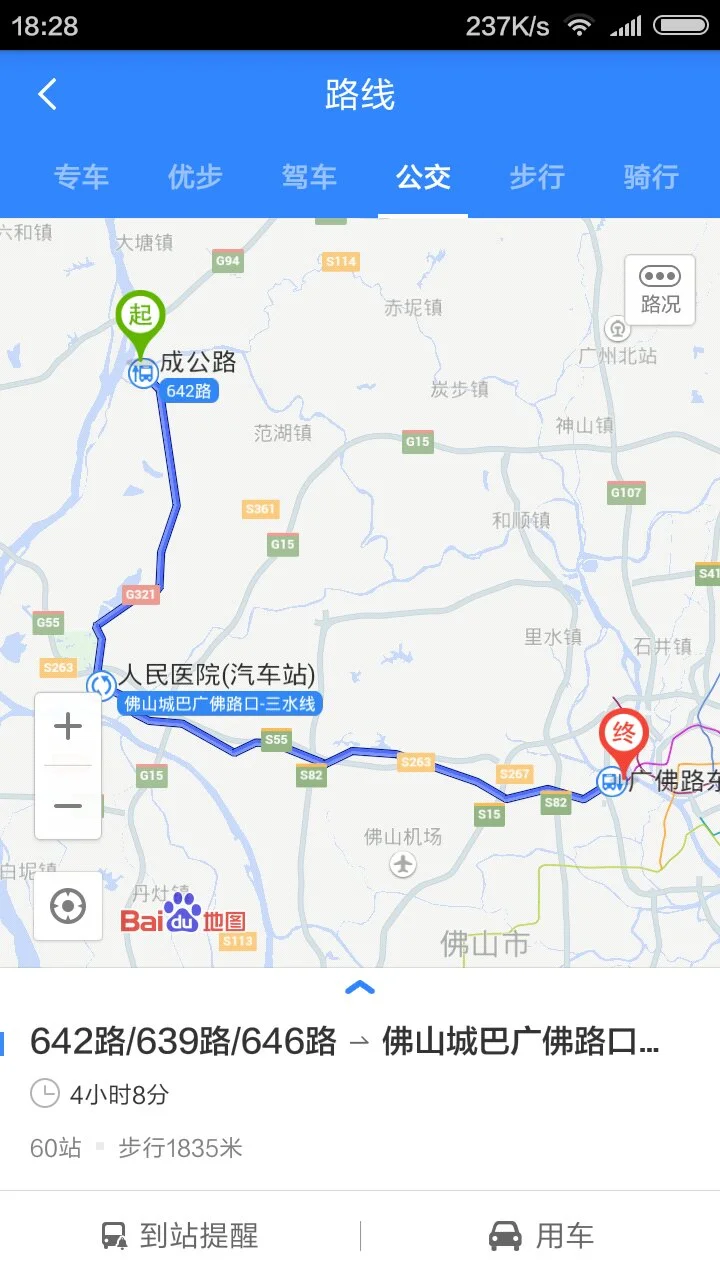Toggle the 路况 traffic conditions overlay
Screen dimensions: 720x1280
[659, 291]
